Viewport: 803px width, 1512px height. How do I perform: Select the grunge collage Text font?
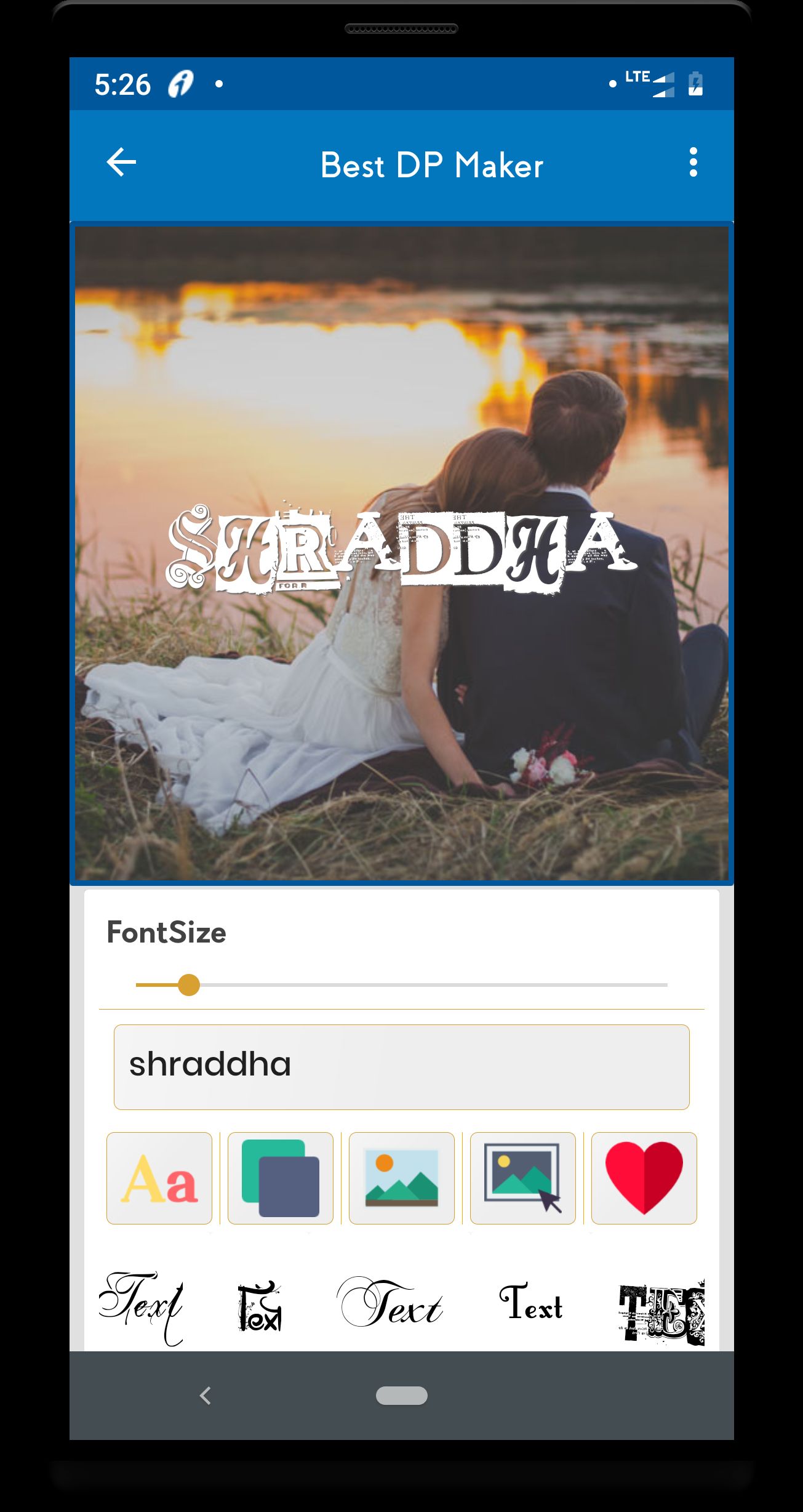(x=662, y=1311)
